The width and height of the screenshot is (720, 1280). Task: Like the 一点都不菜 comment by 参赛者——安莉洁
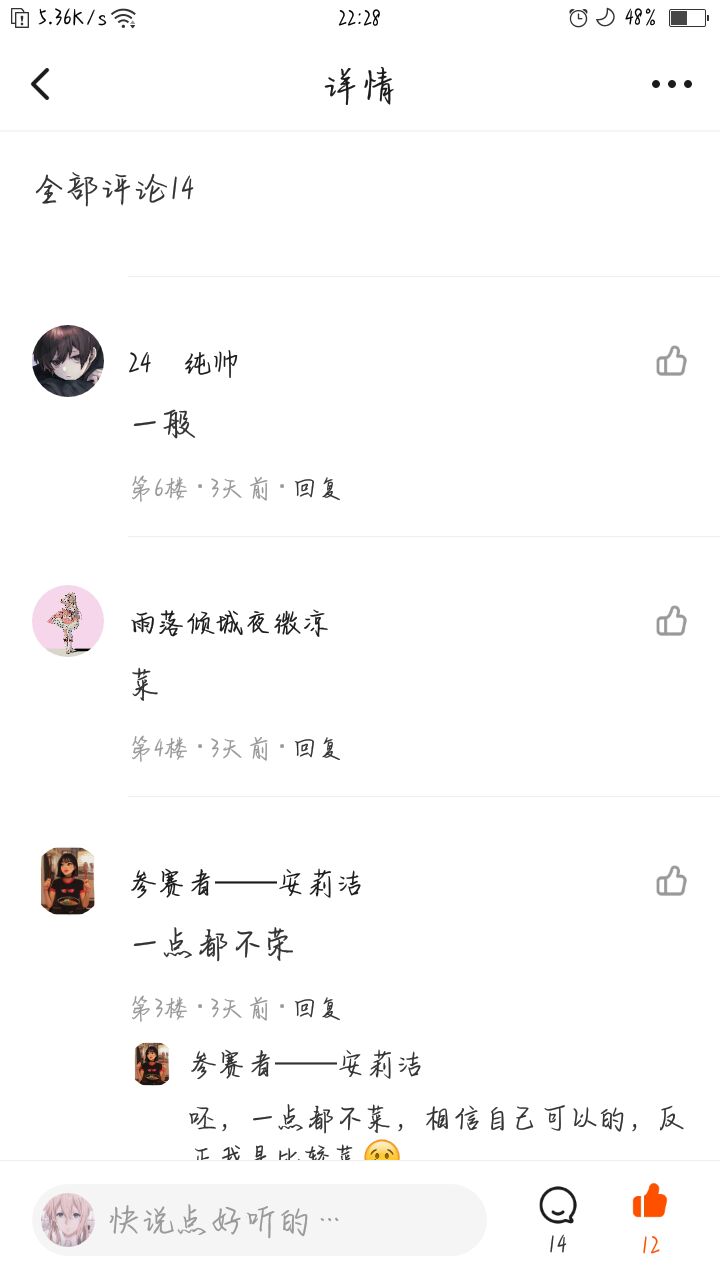point(671,881)
